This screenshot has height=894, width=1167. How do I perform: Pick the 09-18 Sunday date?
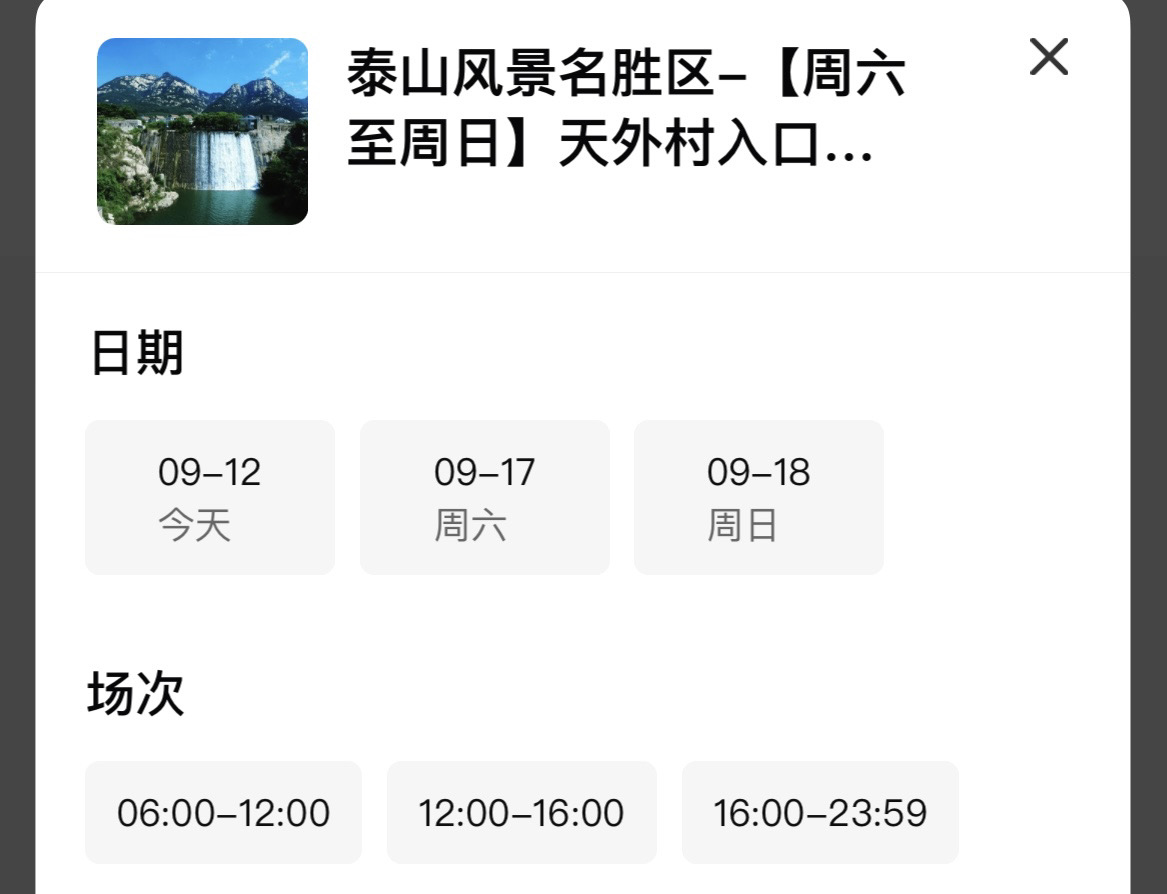[758, 497]
